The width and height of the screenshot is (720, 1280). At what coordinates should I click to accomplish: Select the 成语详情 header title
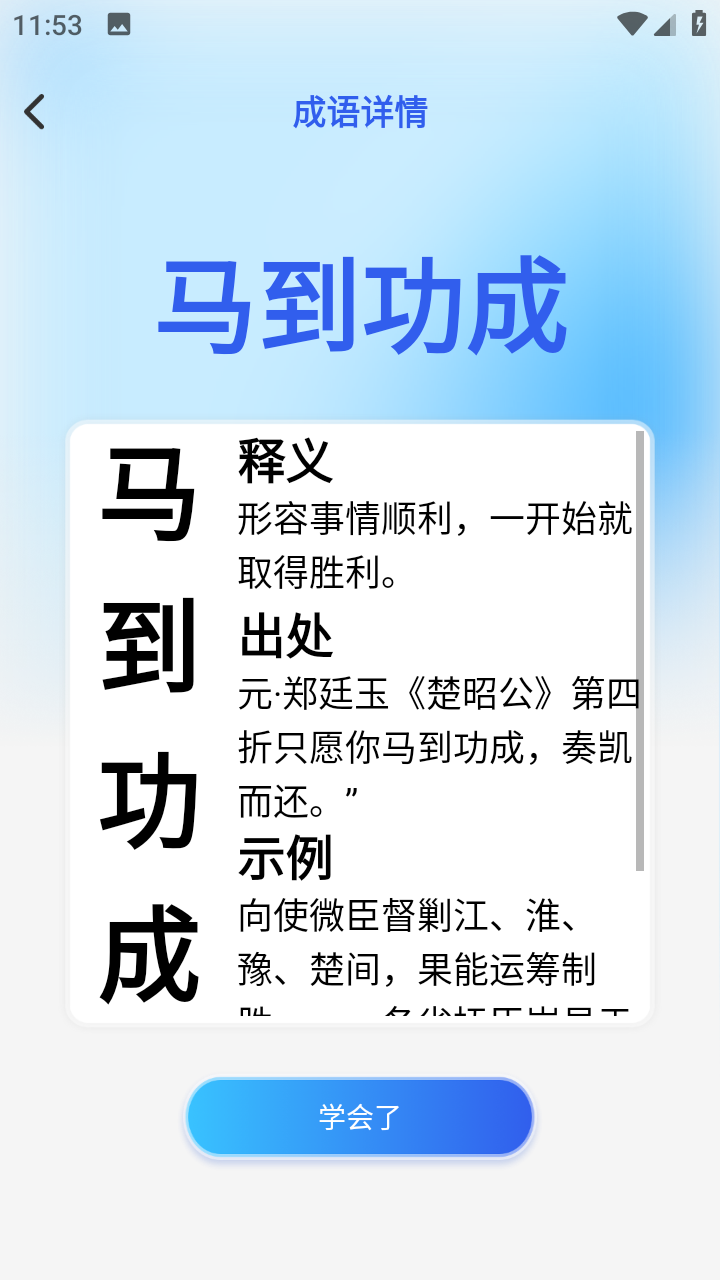[x=359, y=113]
